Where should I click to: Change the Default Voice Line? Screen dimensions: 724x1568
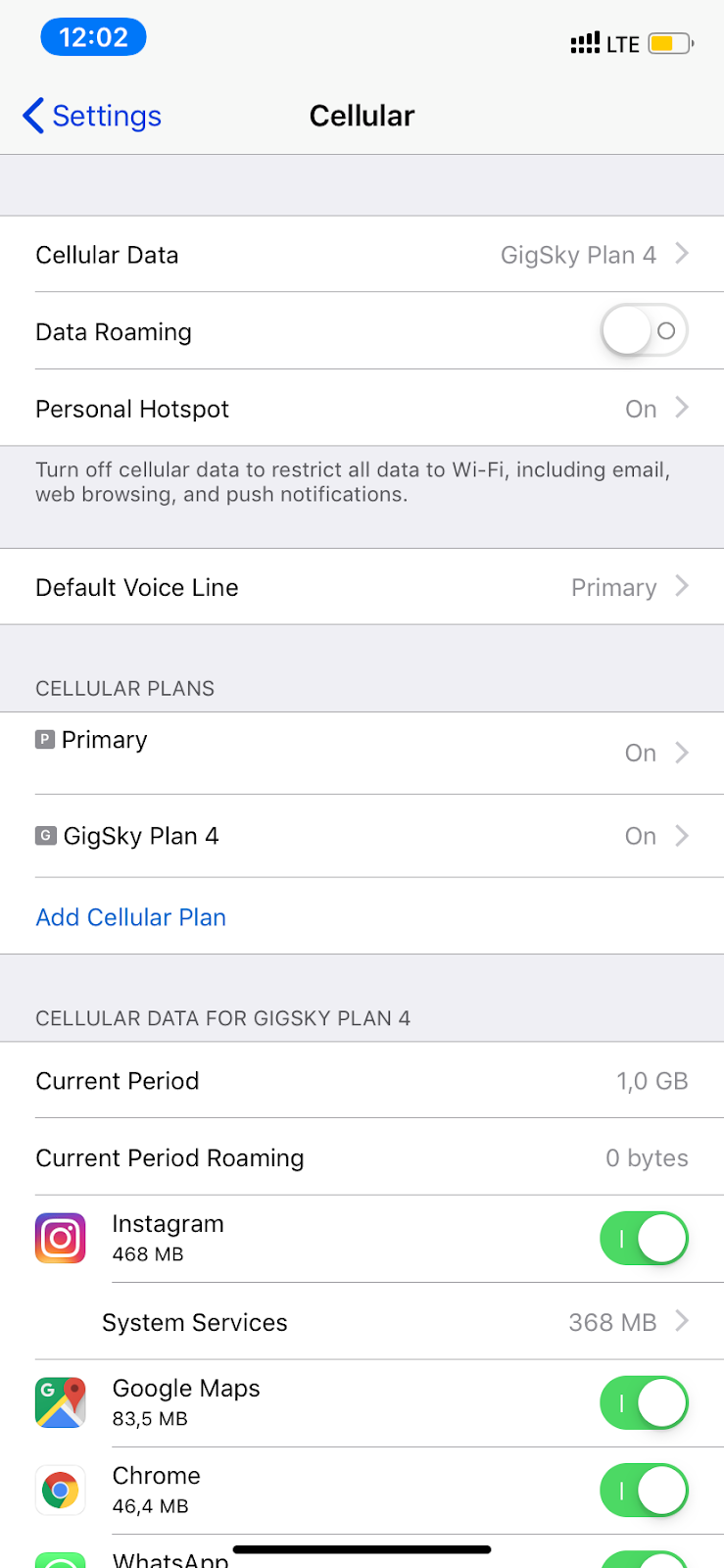362,587
